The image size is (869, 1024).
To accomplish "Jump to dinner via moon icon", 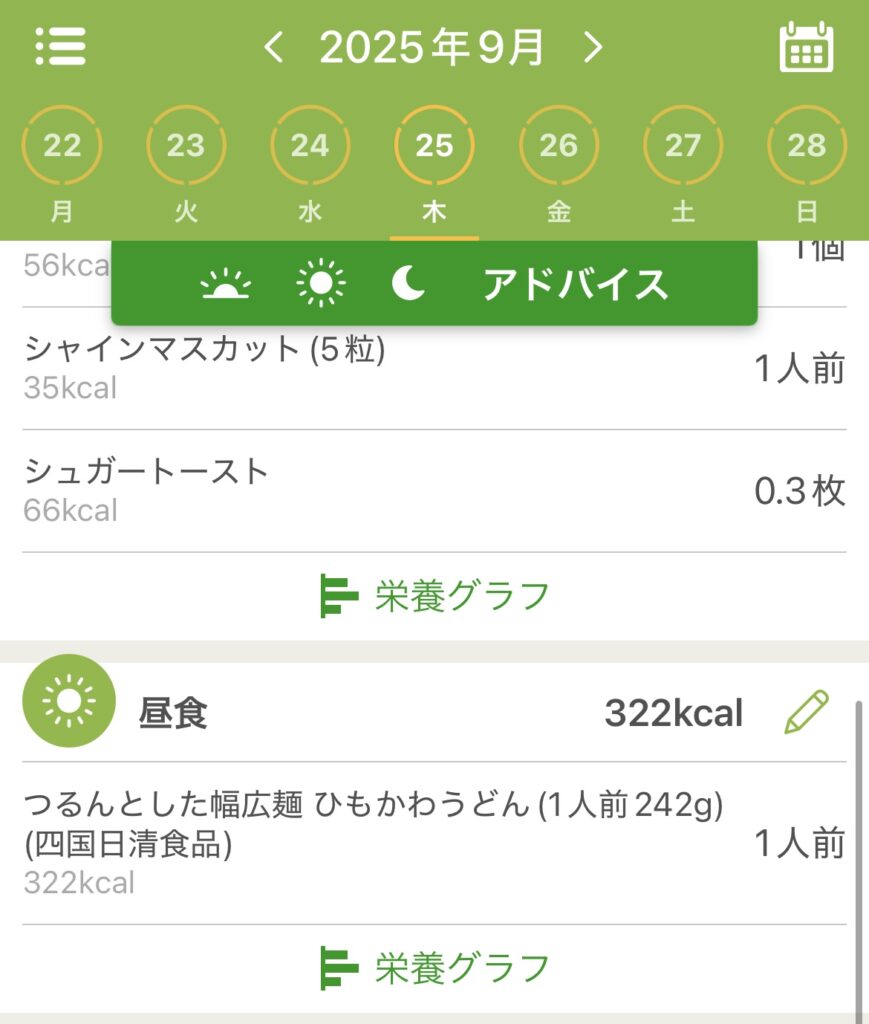I will tap(408, 285).
